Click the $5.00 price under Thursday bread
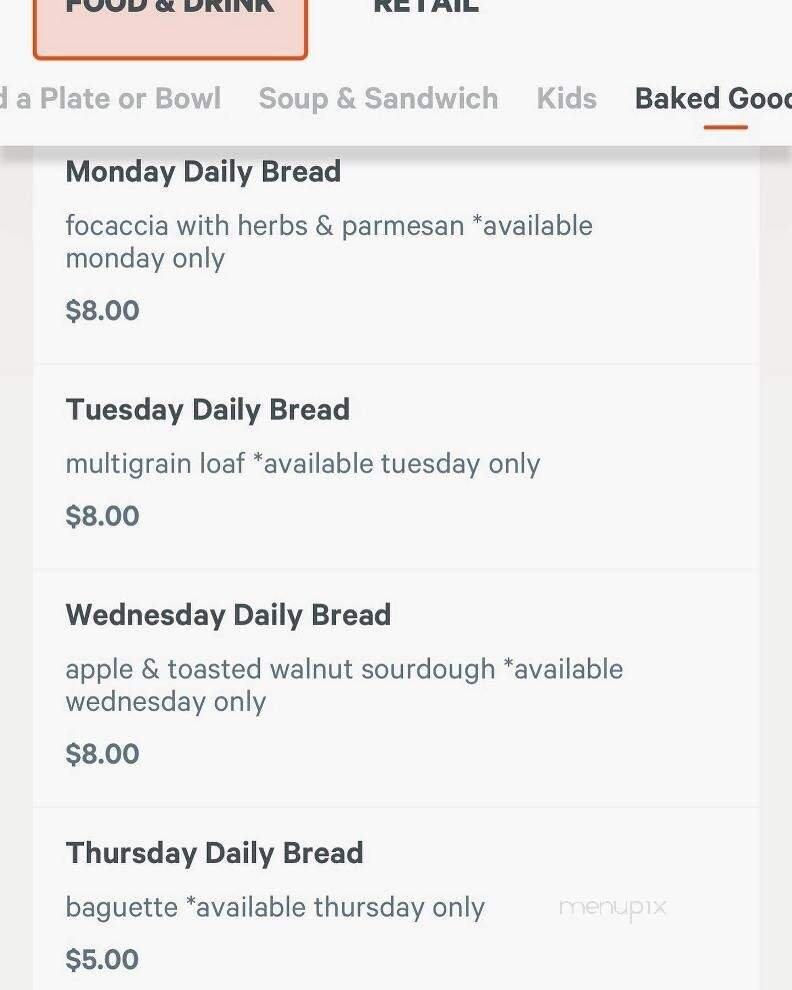This screenshot has width=792, height=990. pos(102,959)
